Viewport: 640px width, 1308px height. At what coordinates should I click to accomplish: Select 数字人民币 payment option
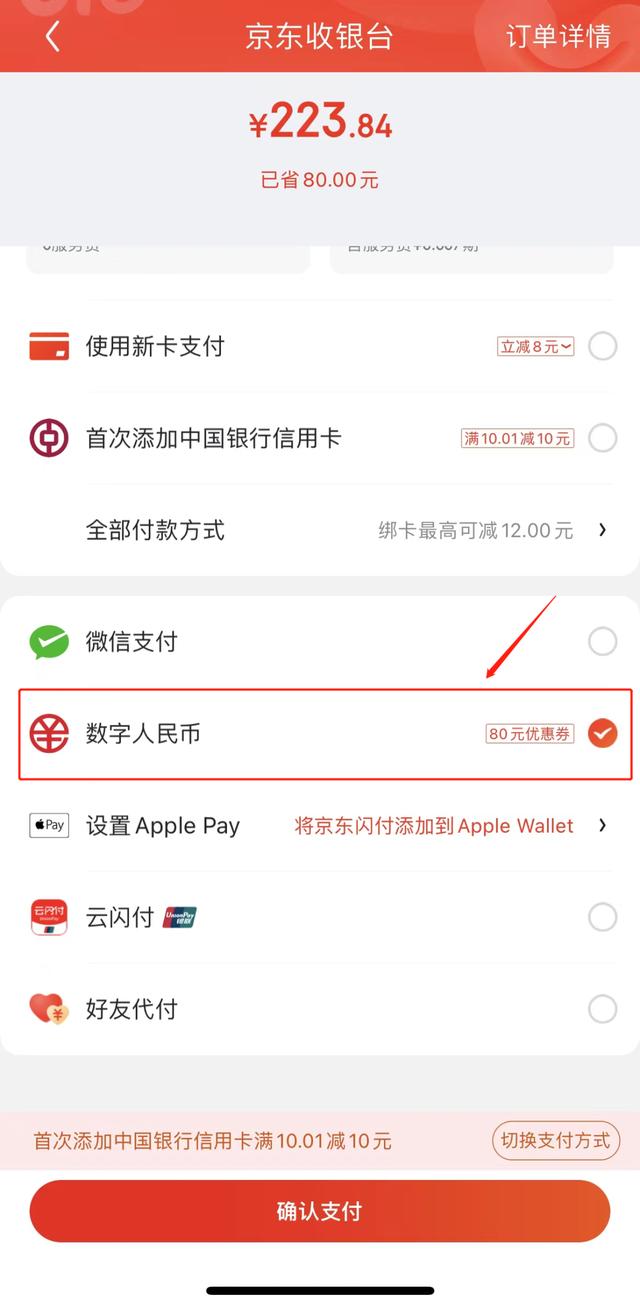(602, 734)
